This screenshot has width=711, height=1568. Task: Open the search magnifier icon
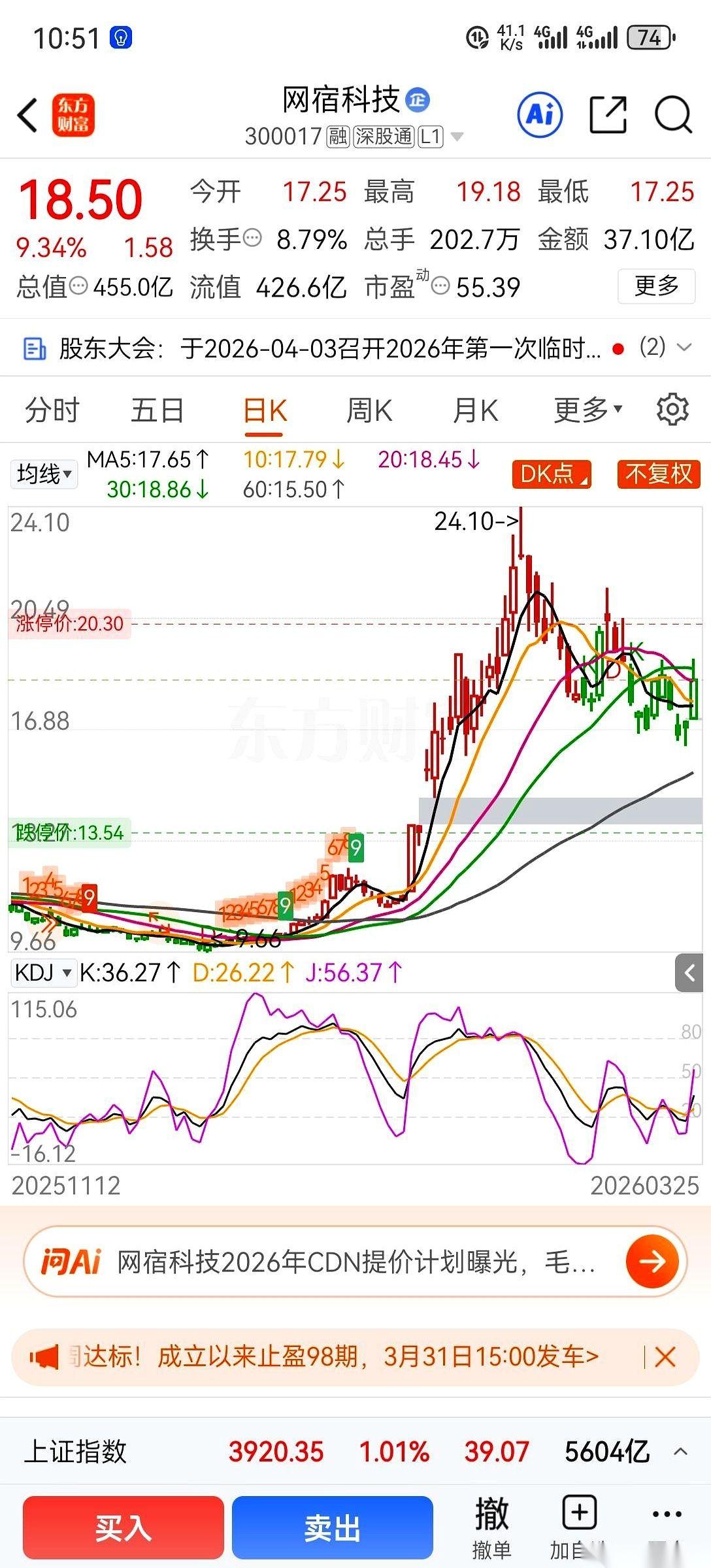pyautogui.click(x=673, y=114)
